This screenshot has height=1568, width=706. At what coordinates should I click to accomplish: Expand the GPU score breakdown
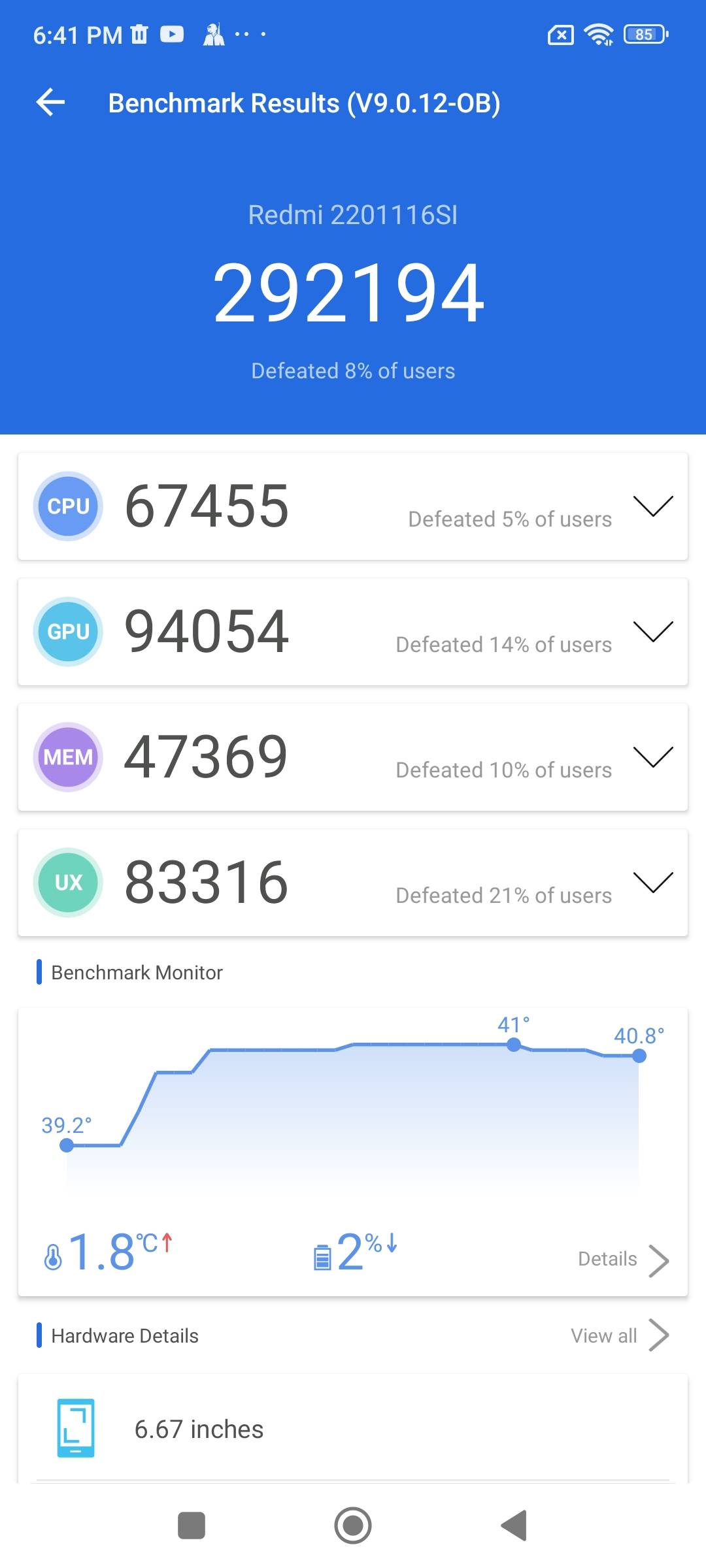652,632
